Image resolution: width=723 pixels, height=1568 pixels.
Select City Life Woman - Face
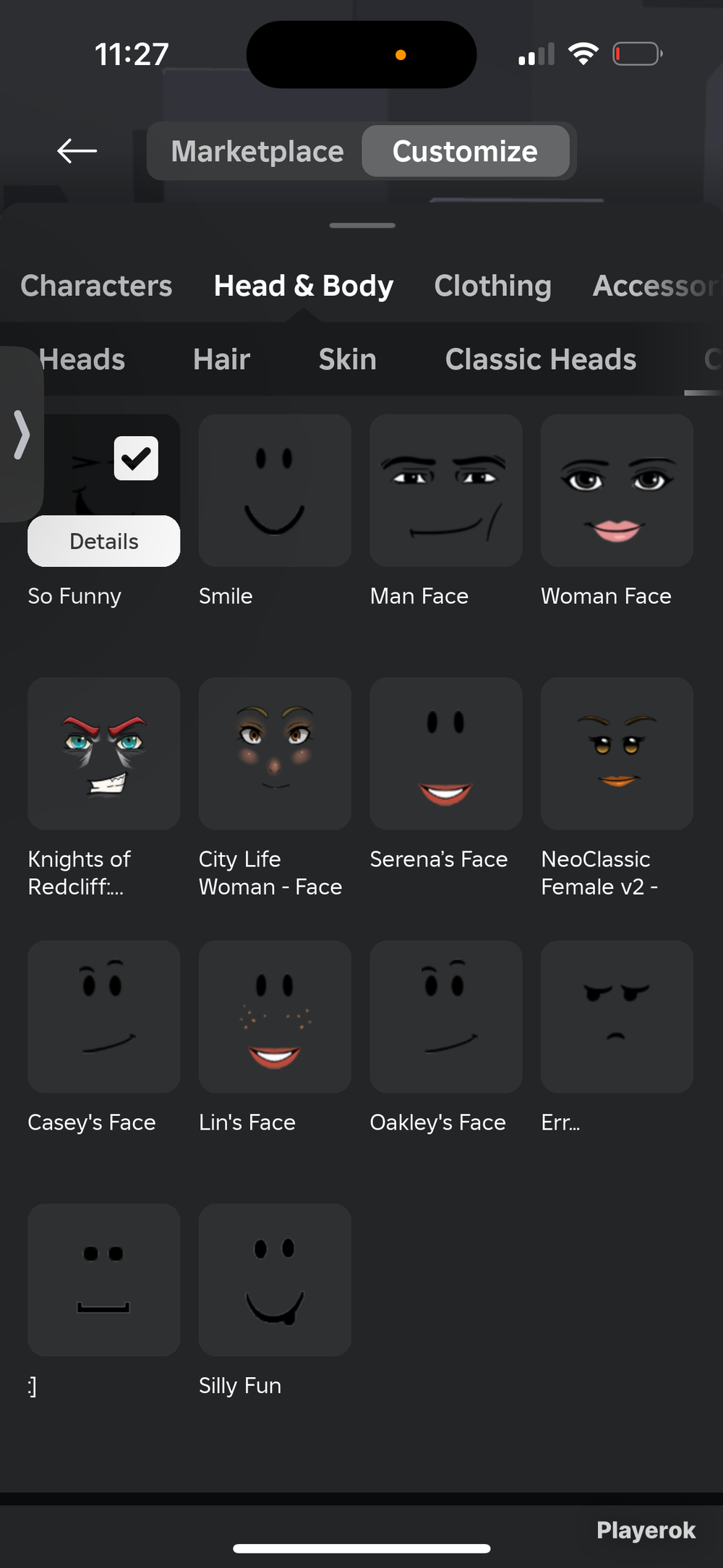(x=275, y=754)
